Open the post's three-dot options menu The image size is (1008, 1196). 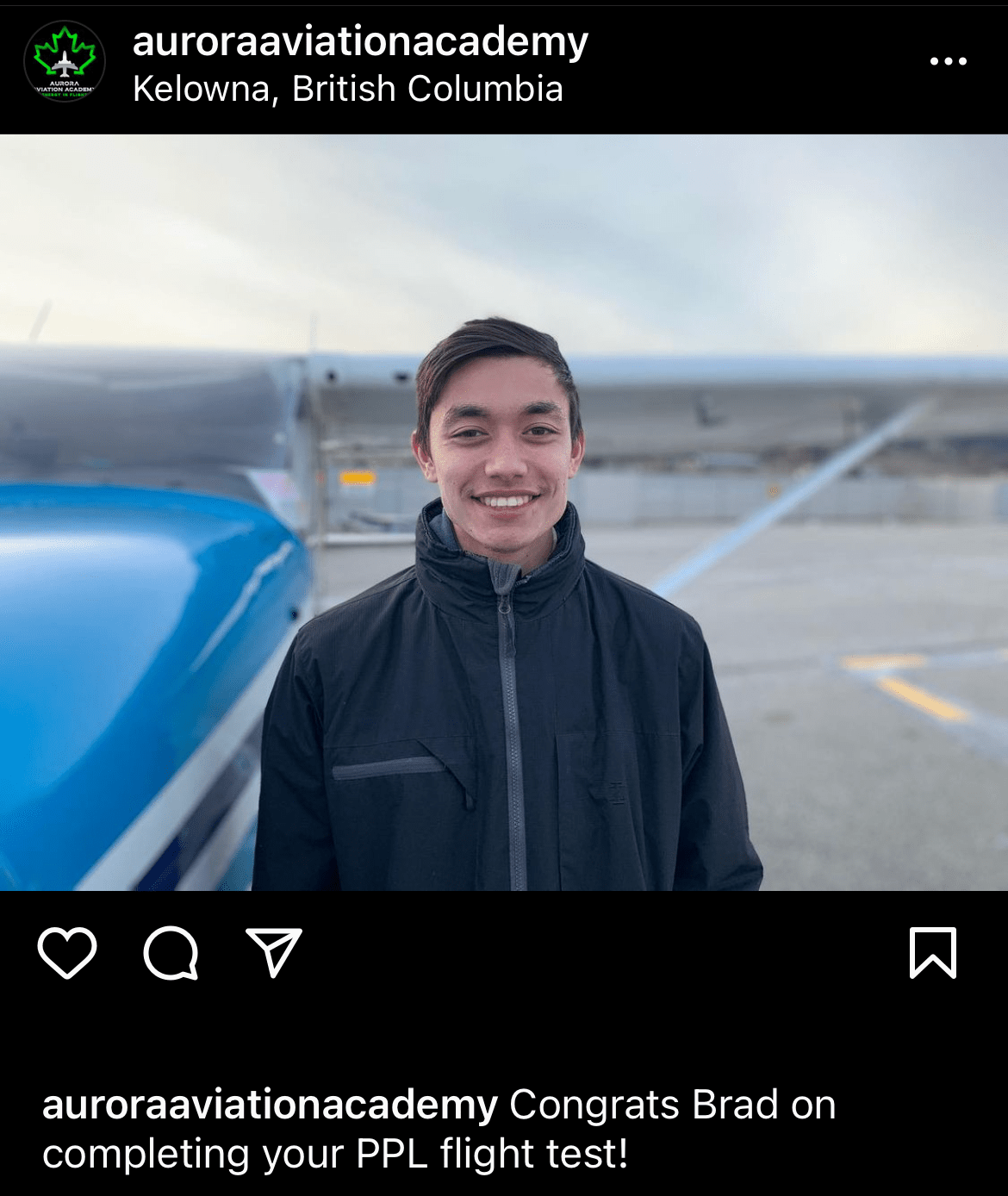948,61
